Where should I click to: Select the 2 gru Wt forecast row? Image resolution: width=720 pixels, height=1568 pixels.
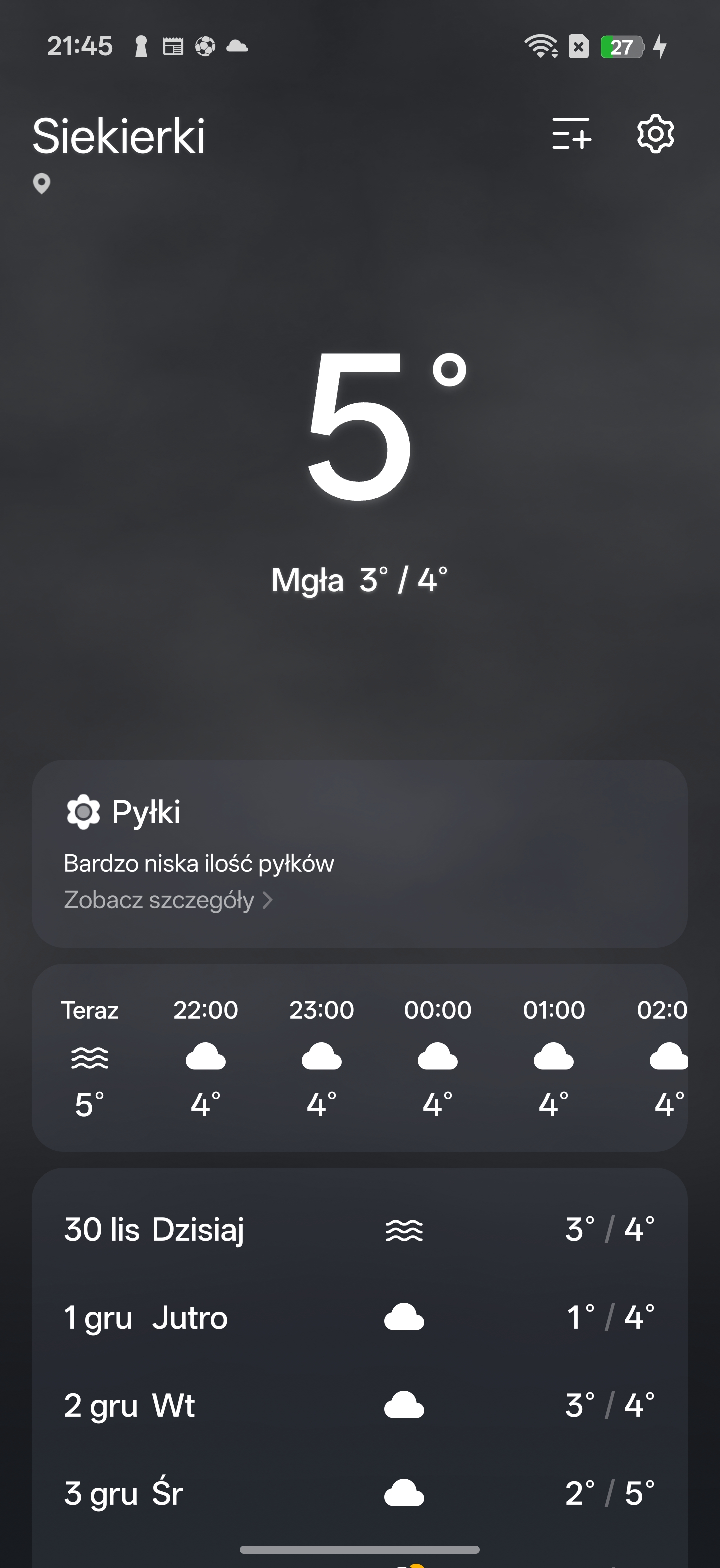[359, 1405]
